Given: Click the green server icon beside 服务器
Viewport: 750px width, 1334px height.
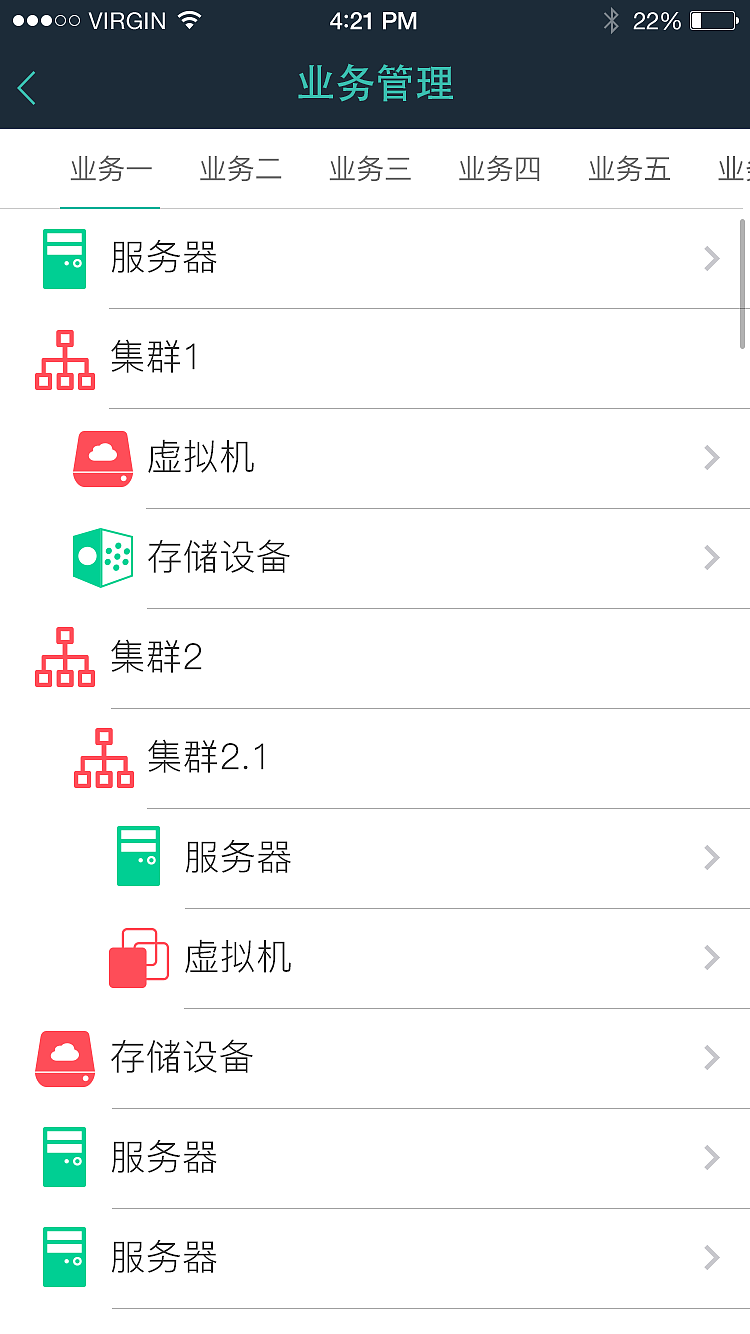Looking at the screenshot, I should pos(64,258).
